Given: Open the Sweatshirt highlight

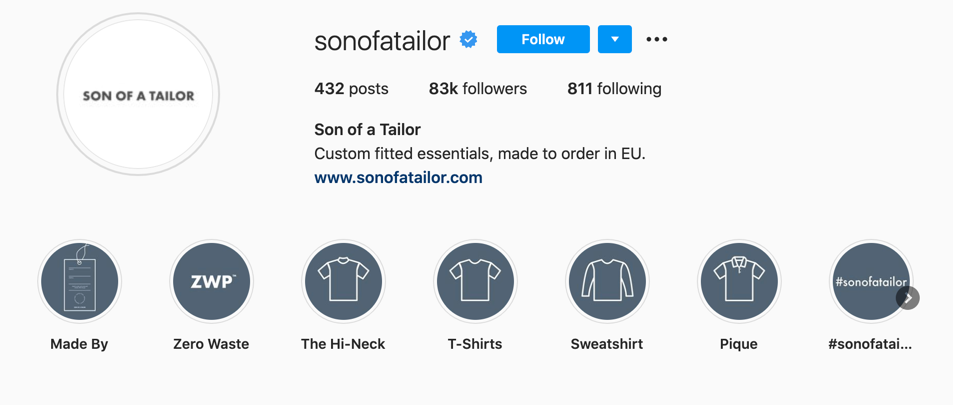Looking at the screenshot, I should 607,282.
